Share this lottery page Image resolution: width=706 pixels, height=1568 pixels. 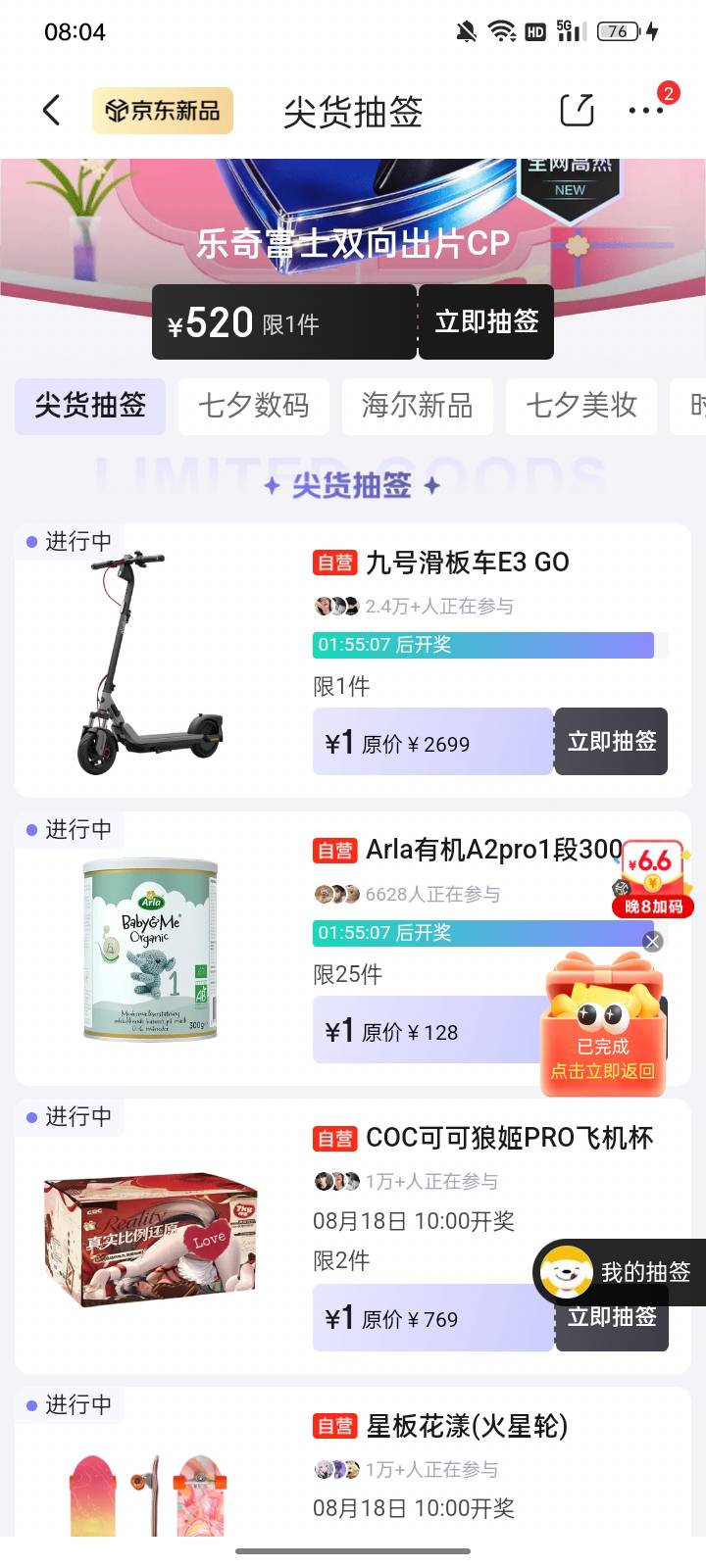pos(577,110)
